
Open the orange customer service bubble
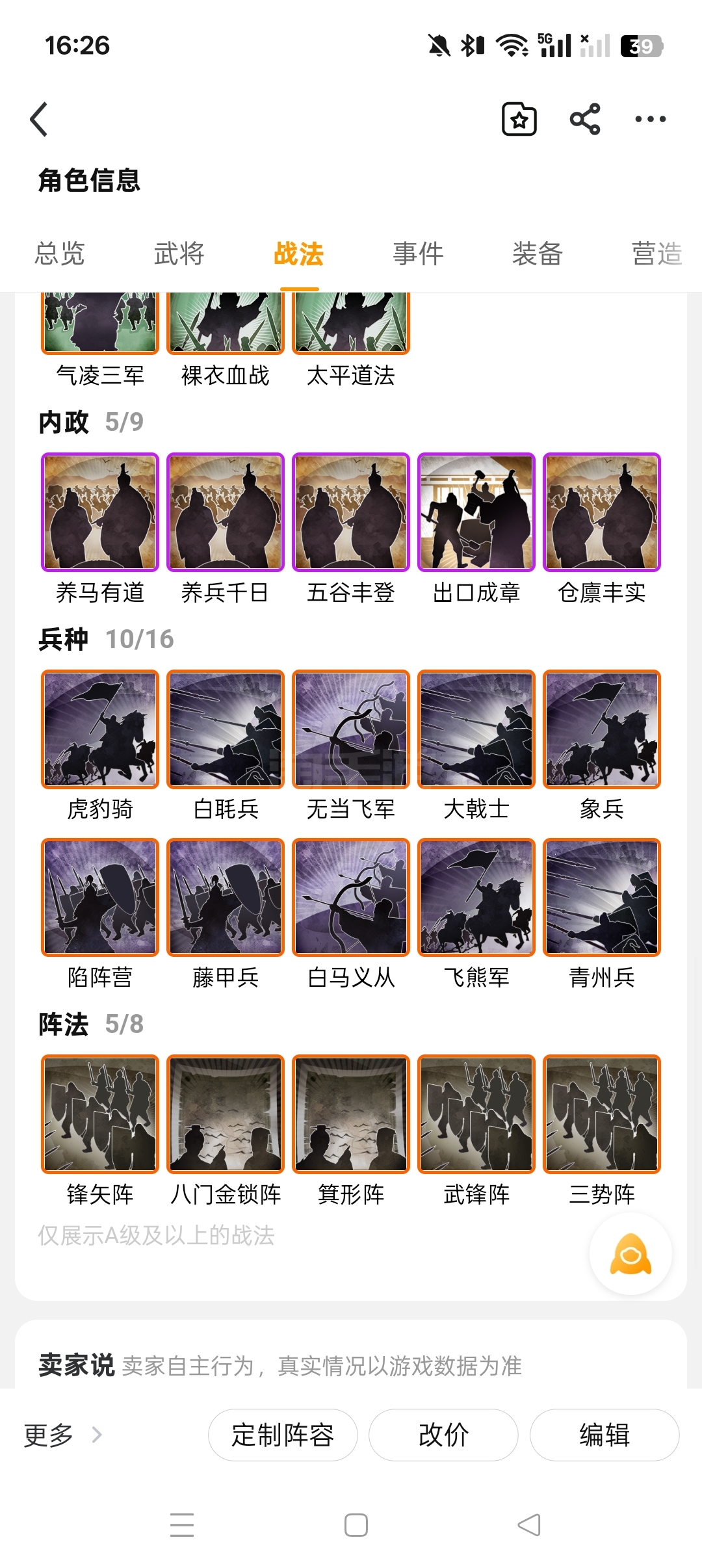click(630, 1254)
